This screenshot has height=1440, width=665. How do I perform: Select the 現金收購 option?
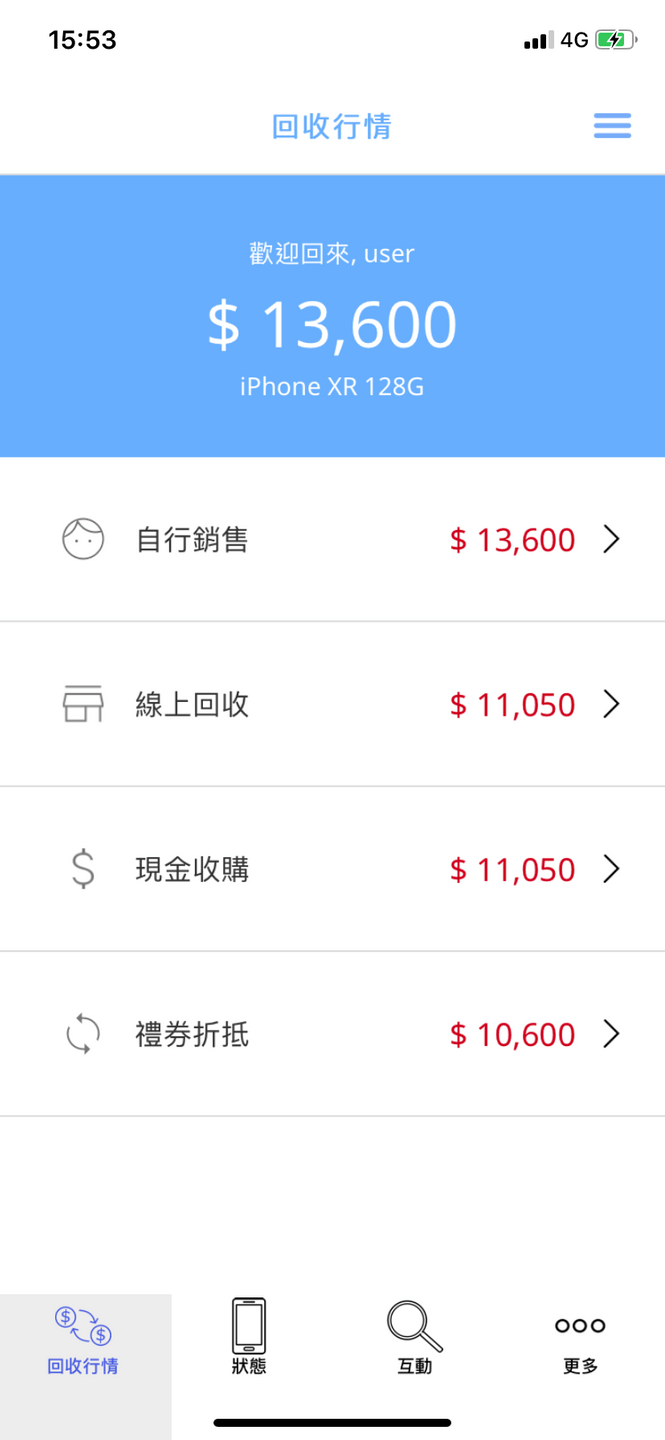(x=332, y=870)
